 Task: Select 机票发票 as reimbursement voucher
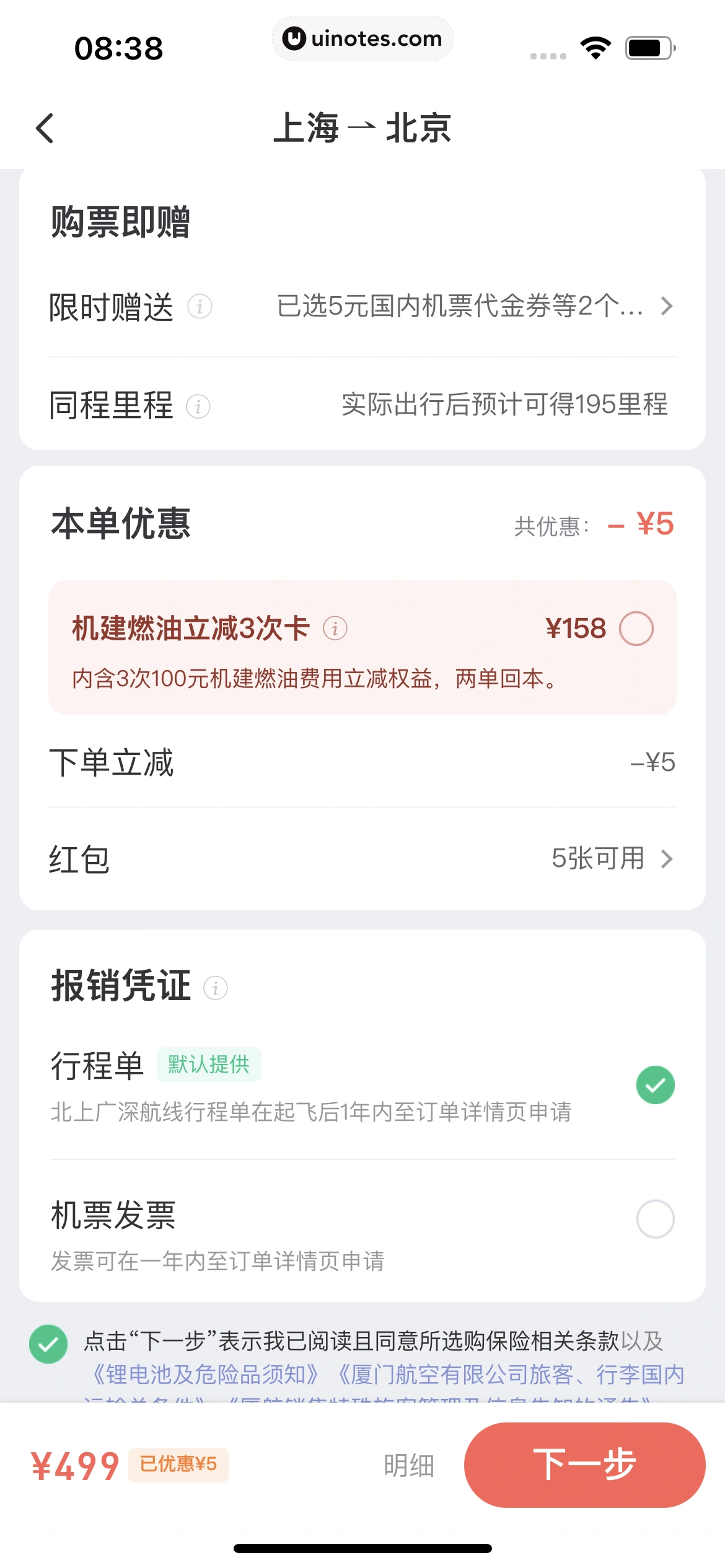coord(656,1219)
